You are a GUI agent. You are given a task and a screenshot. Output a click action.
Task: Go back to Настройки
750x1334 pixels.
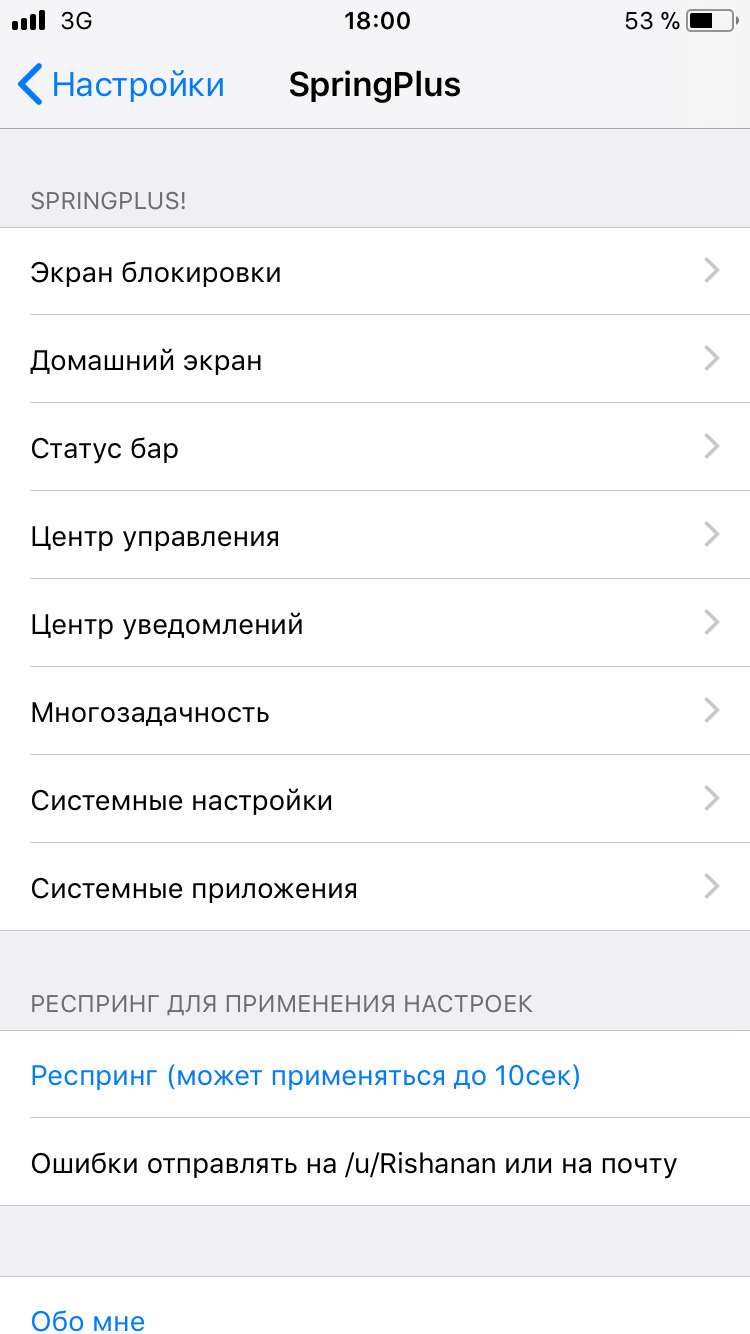[121, 85]
